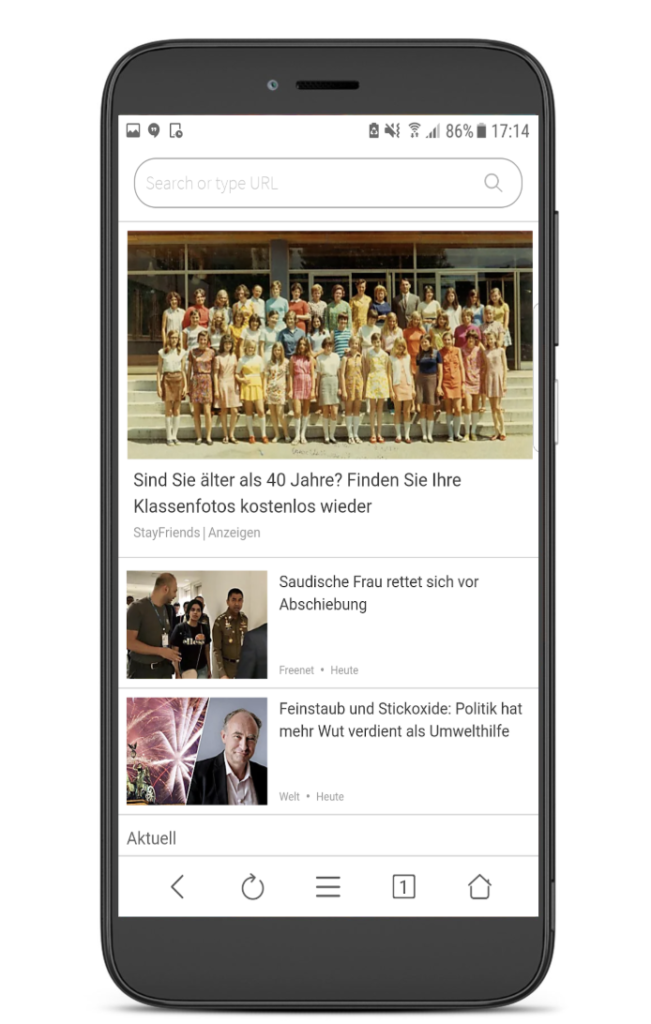Screen dimensions: 651x1024
Task: Go back with the browser back arrow
Action: tap(177, 886)
